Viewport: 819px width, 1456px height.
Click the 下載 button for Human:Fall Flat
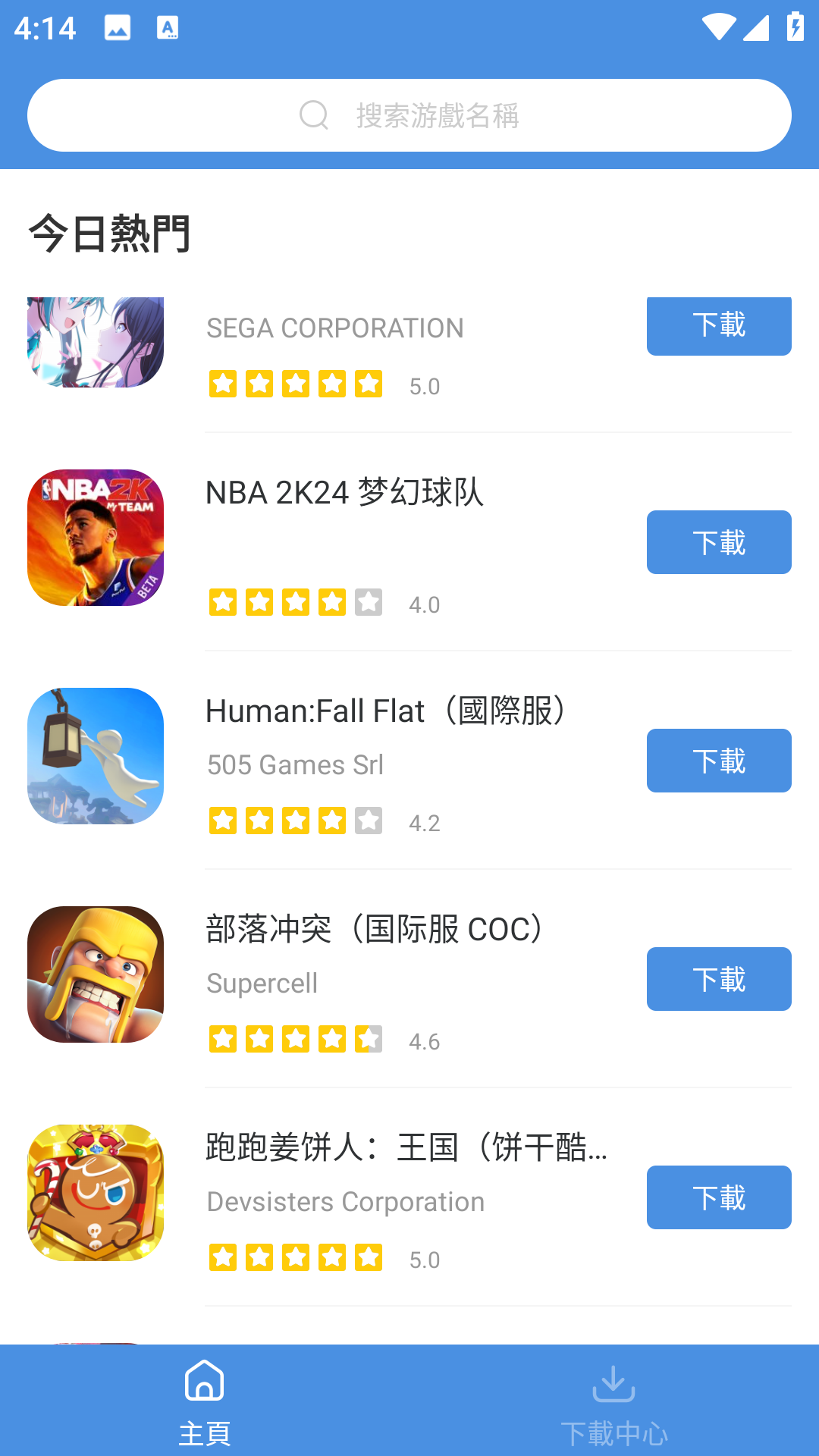pyautogui.click(x=718, y=760)
